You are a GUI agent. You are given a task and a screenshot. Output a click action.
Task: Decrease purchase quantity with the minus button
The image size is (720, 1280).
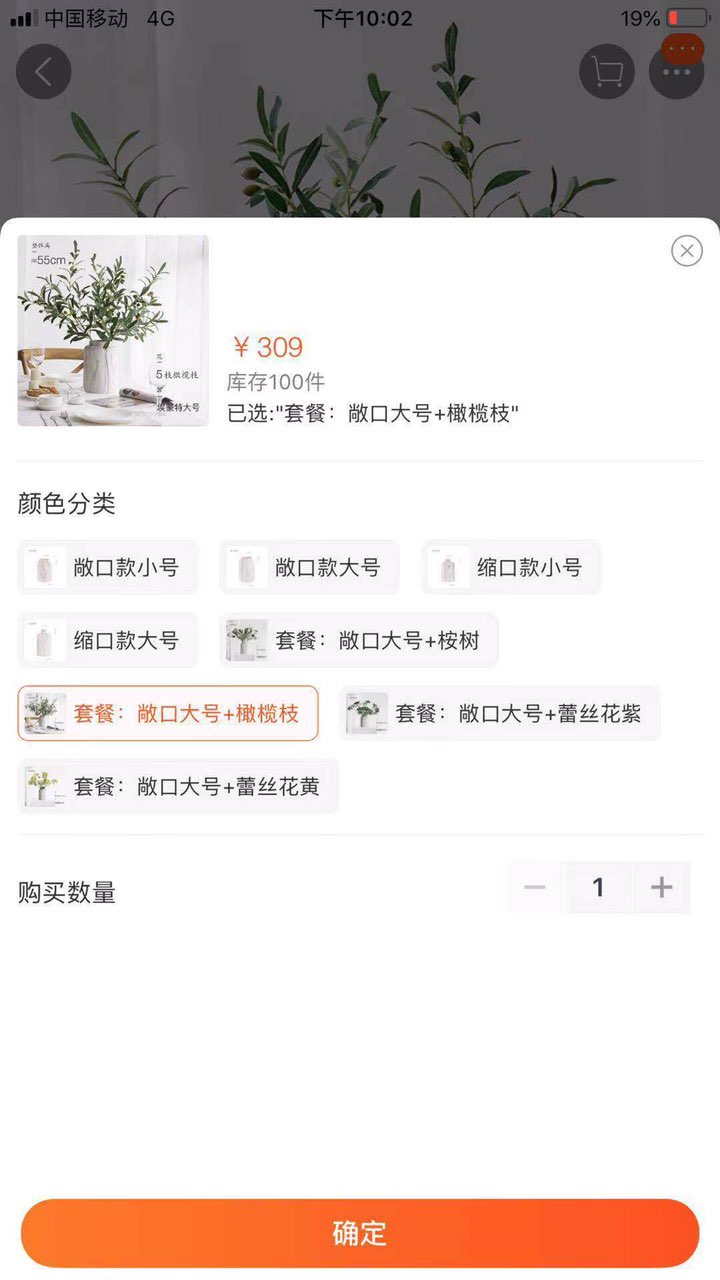535,887
